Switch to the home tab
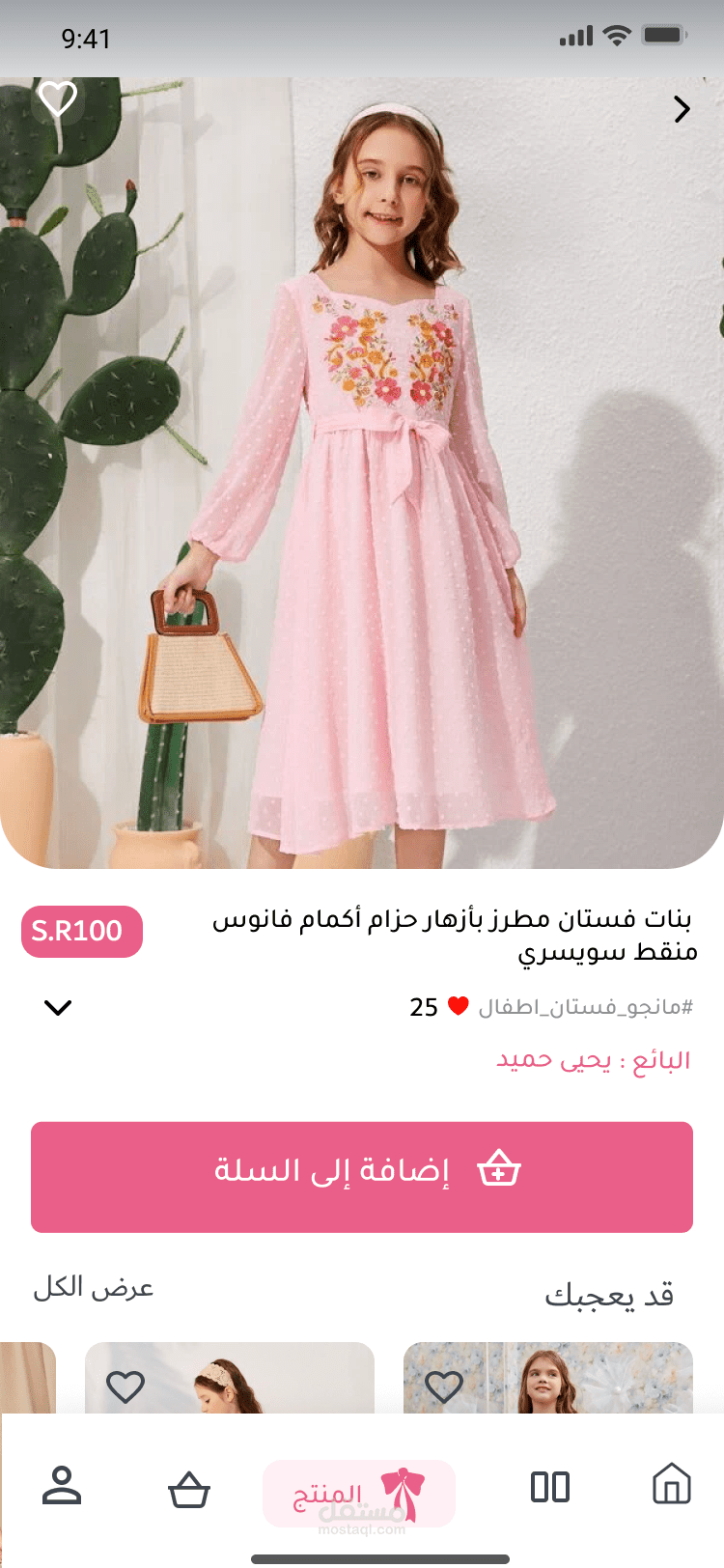The image size is (724, 1568). pyautogui.click(x=671, y=1484)
